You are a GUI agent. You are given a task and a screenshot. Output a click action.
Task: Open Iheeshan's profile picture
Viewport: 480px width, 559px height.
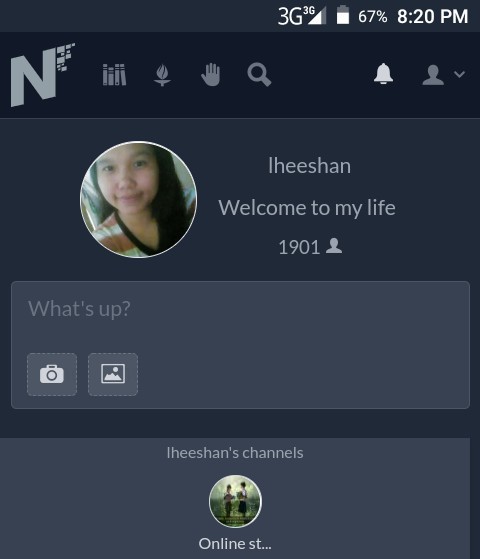click(x=138, y=199)
